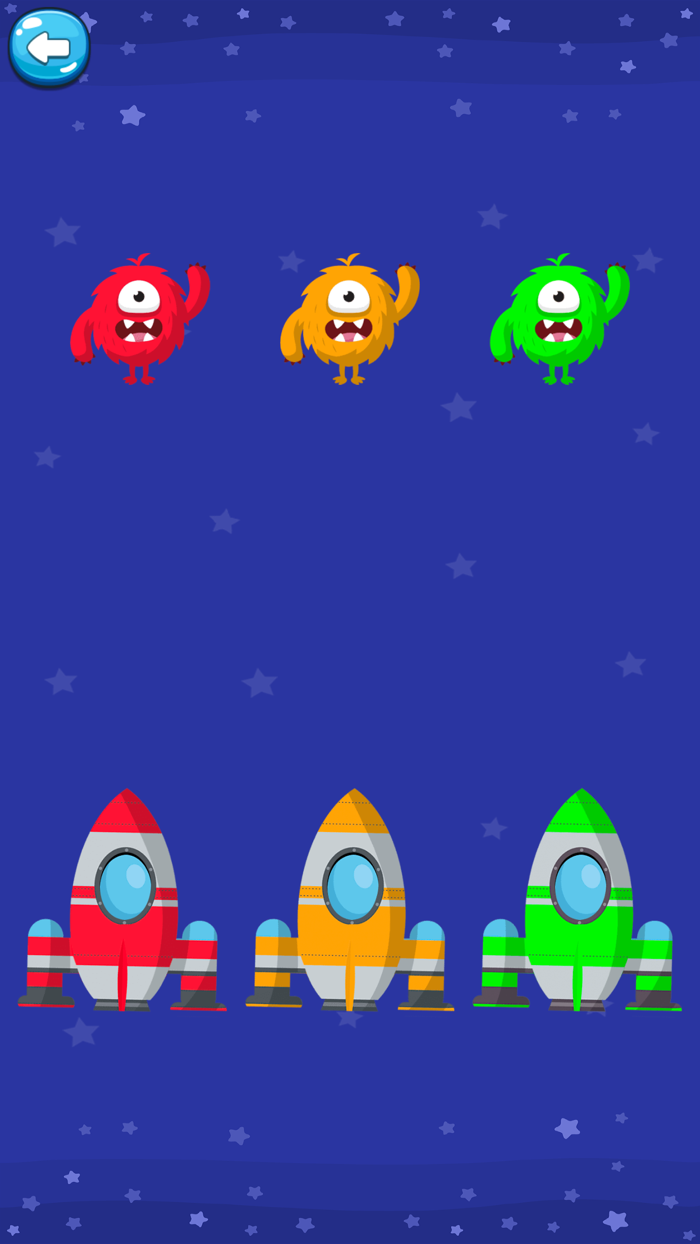
Task: Select the green one-eyed monster
Action: (x=559, y=319)
